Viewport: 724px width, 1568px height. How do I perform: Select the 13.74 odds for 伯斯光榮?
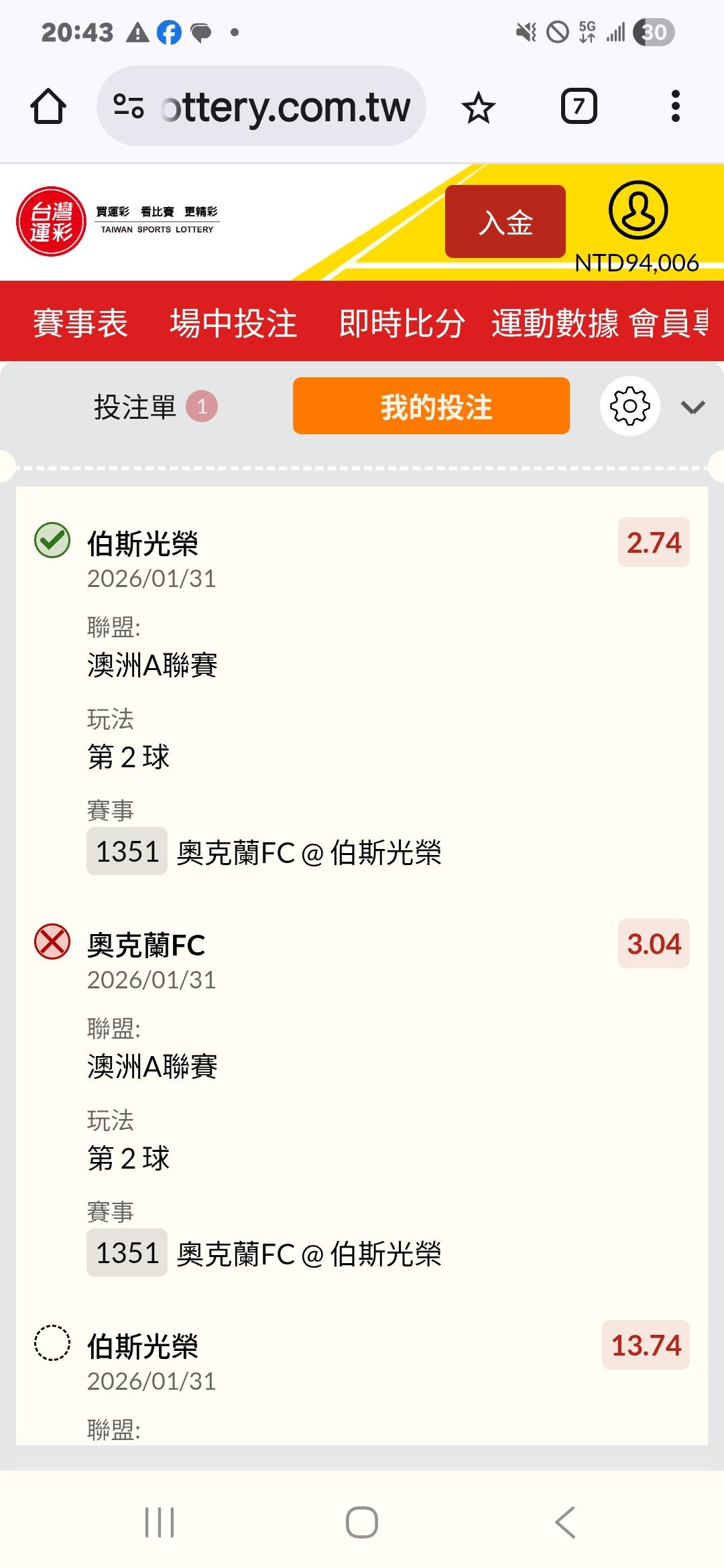[x=646, y=1346]
